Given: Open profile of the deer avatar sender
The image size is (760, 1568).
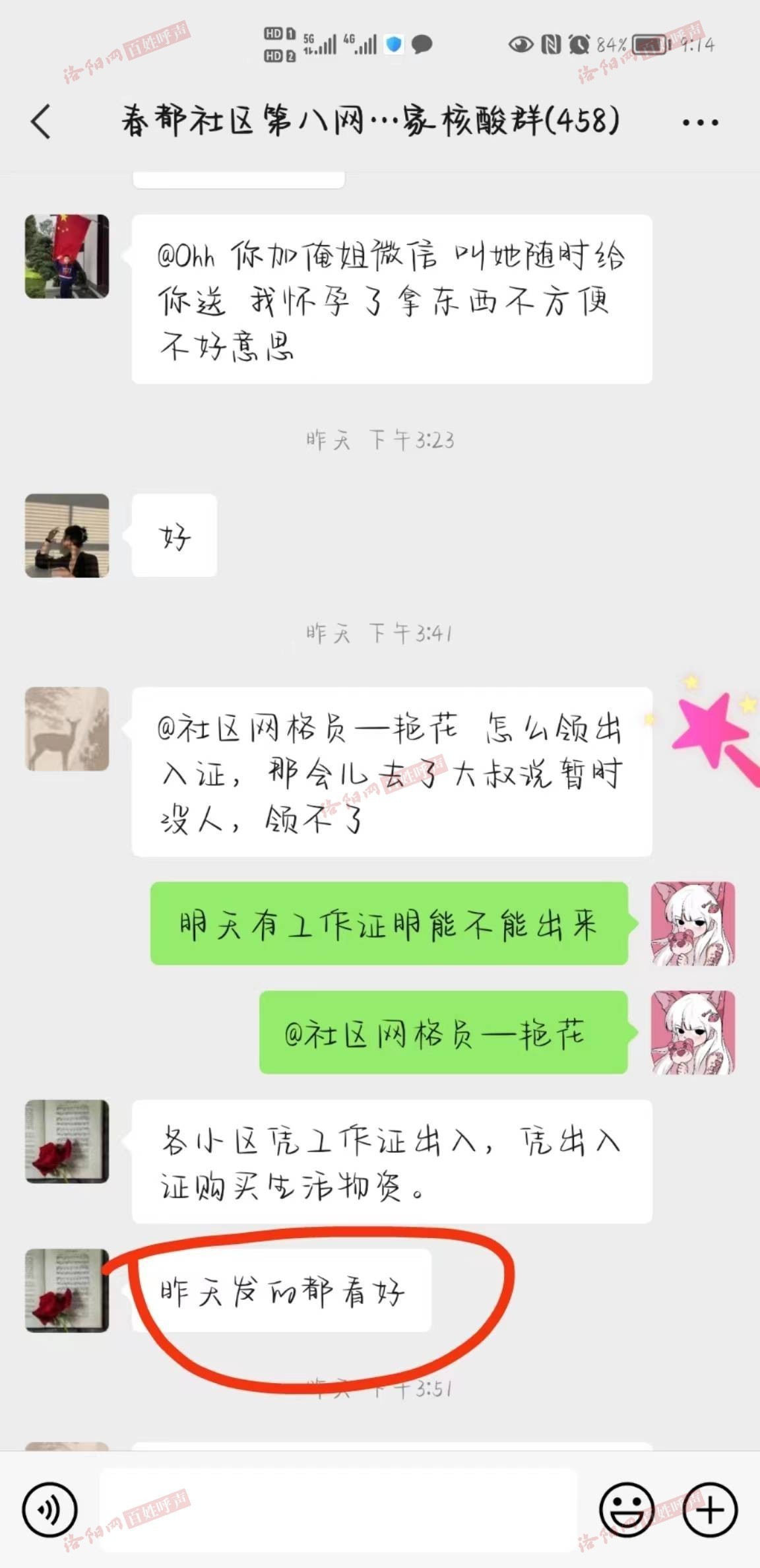Looking at the screenshot, I should [x=67, y=729].
